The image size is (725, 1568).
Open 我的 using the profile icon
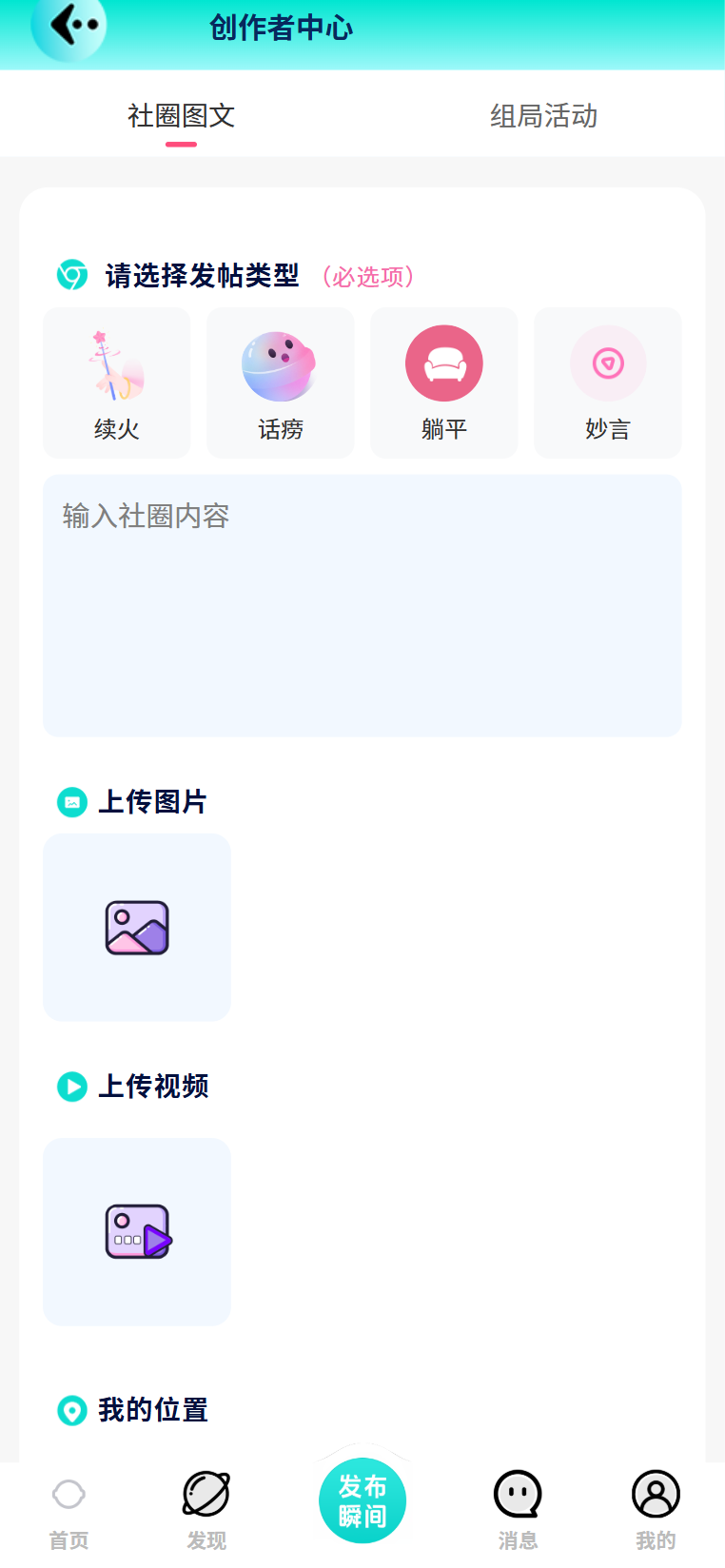(655, 1501)
